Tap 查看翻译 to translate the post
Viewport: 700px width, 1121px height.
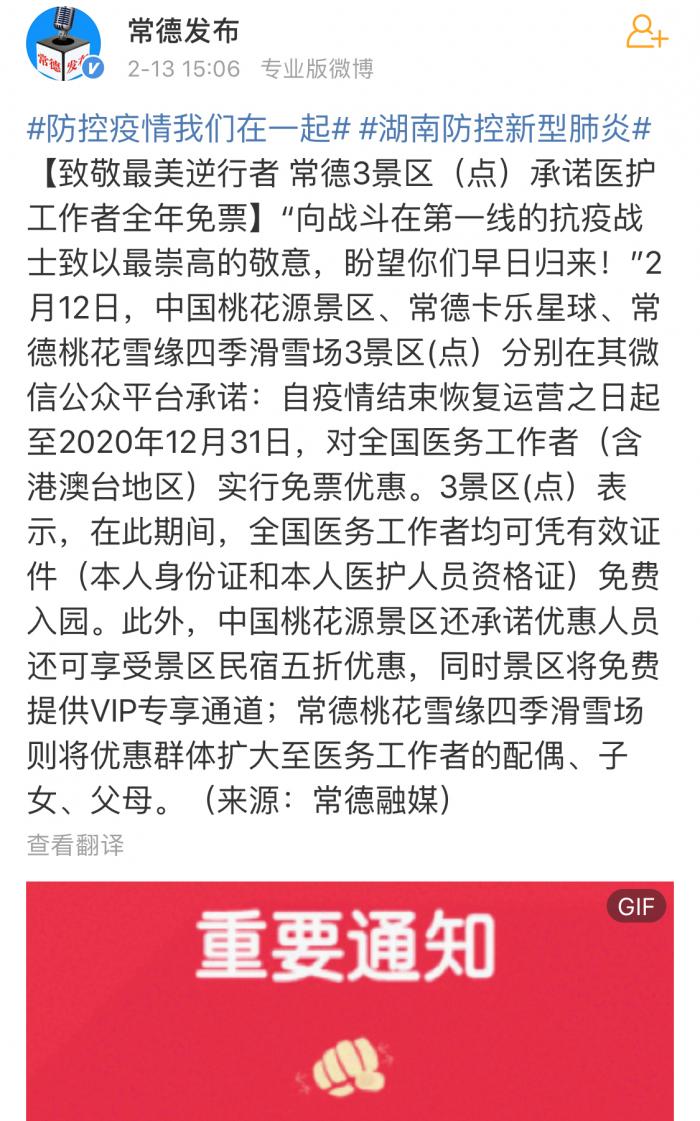point(76,844)
